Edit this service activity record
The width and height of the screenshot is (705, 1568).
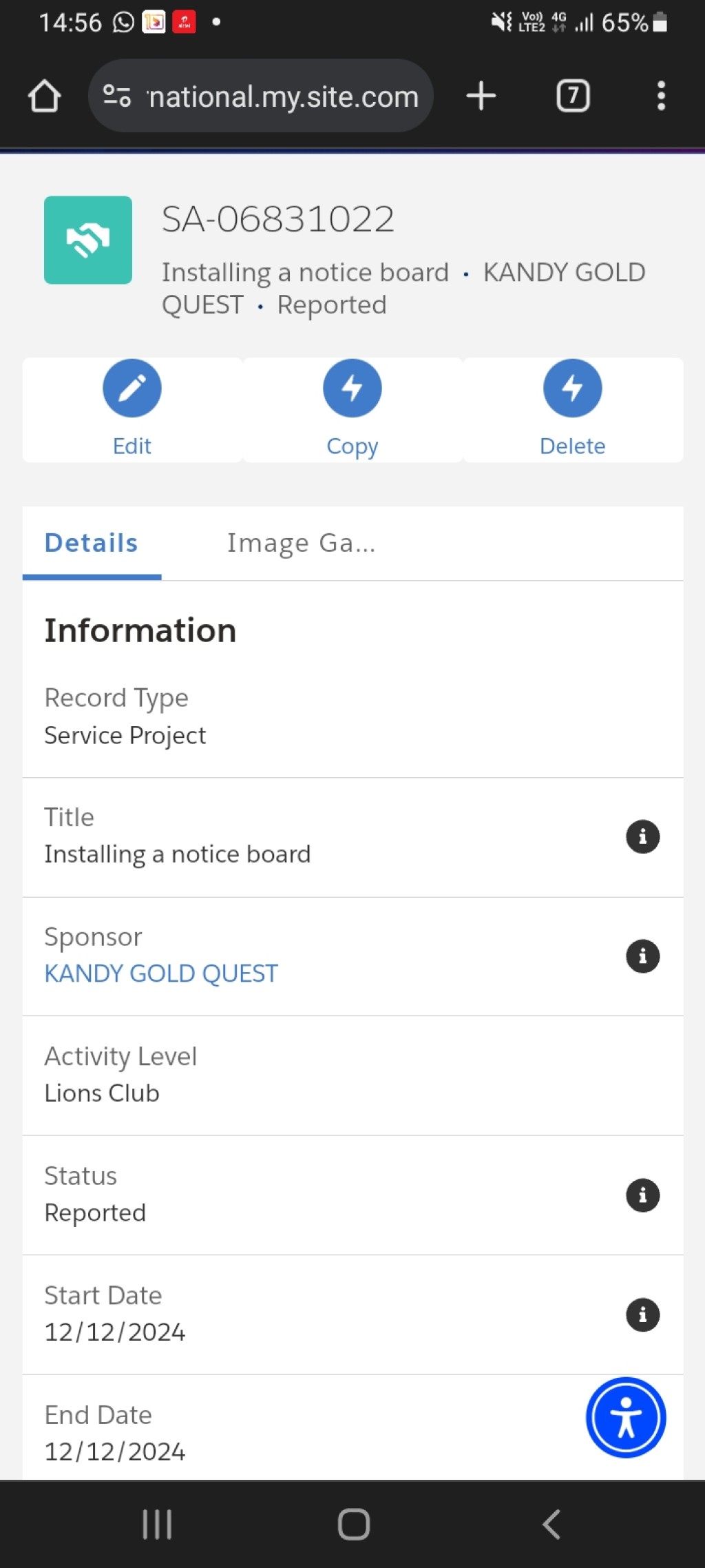132,409
